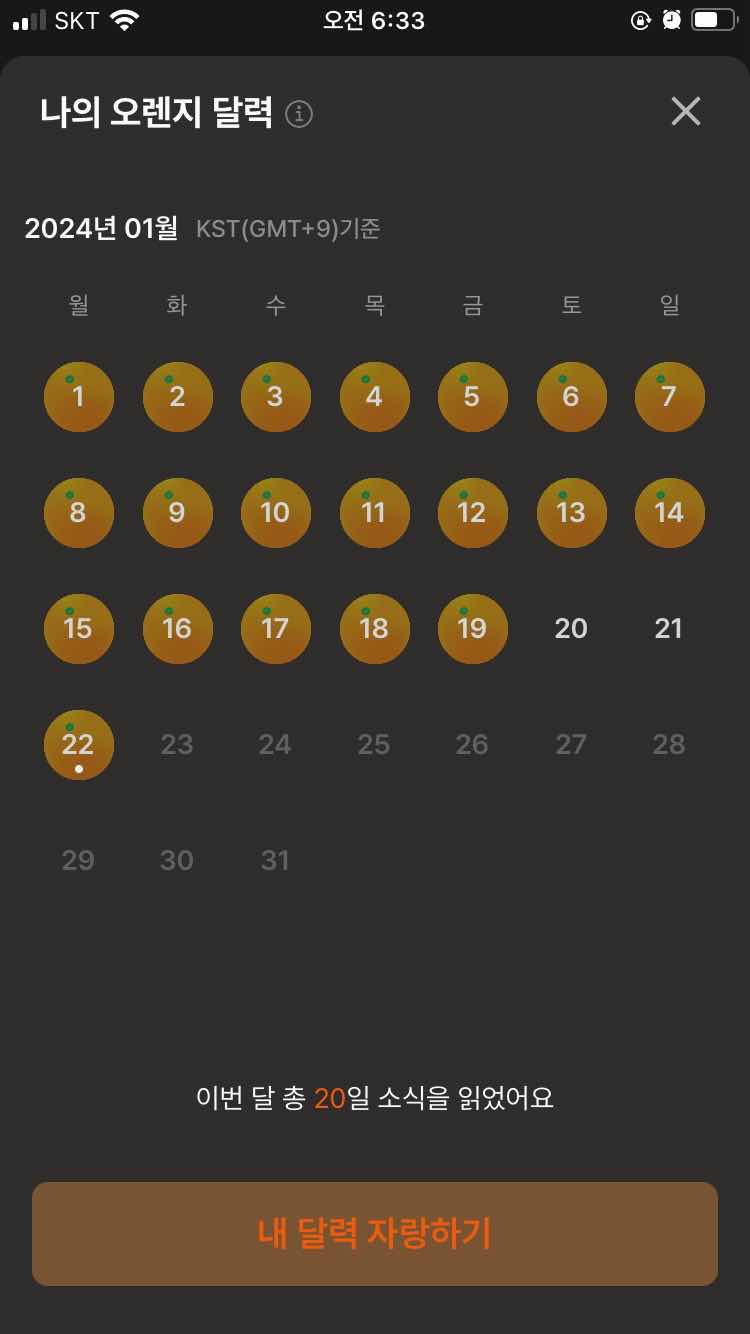Close the 나의 오렌지 달력 sheet

point(686,111)
